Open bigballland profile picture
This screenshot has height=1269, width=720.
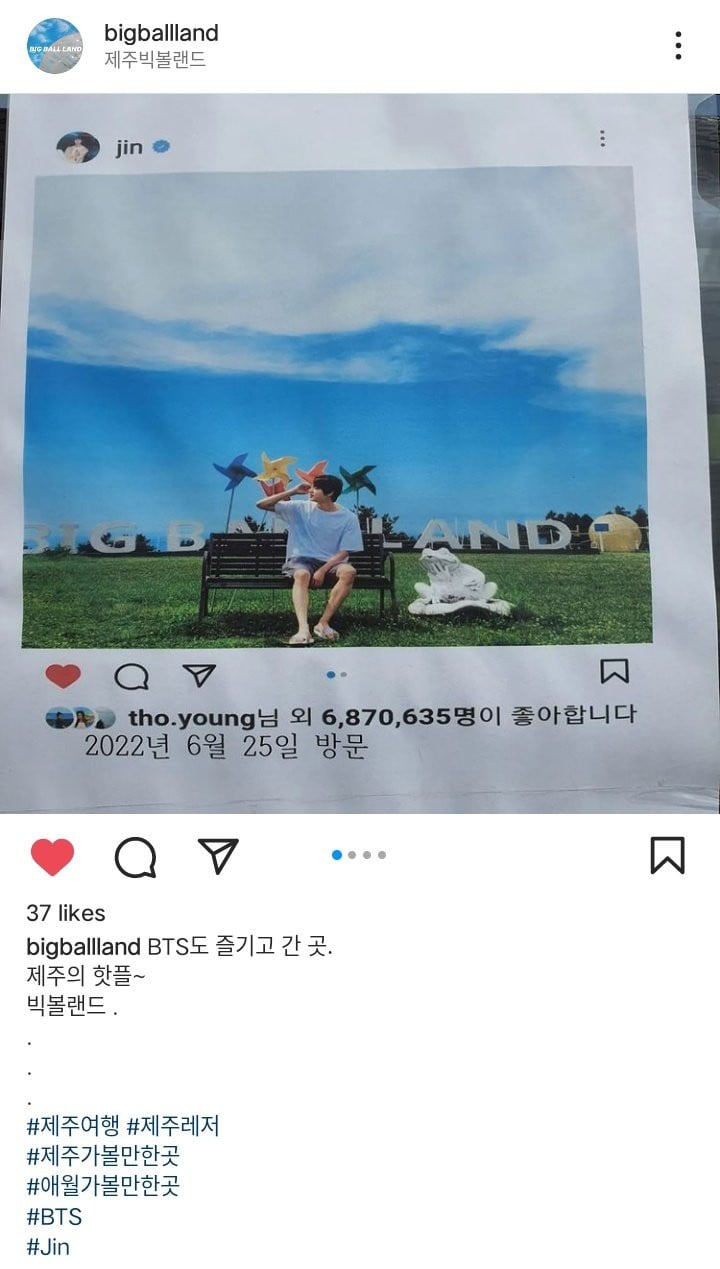tap(55, 46)
